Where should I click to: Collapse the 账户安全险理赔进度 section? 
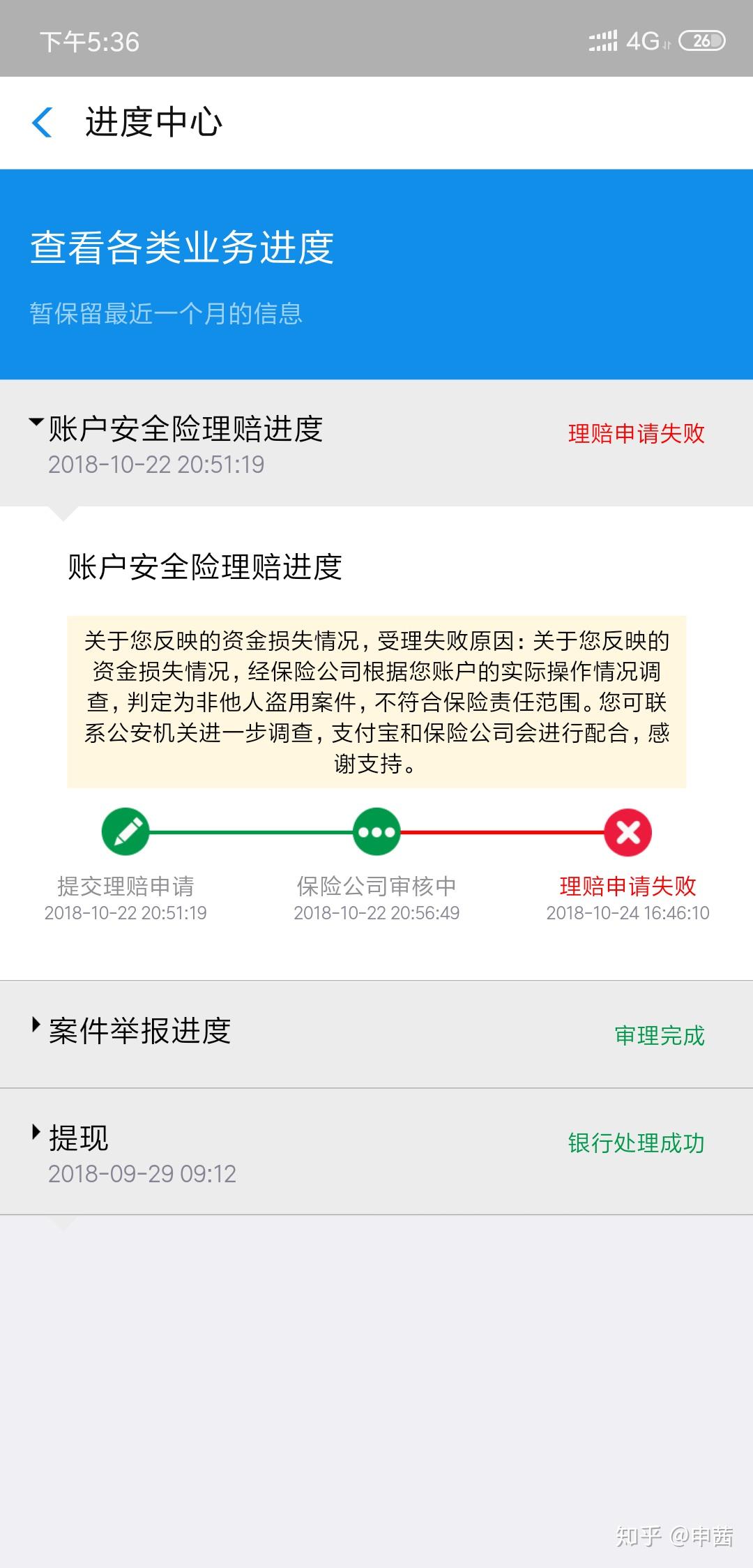click(185, 442)
